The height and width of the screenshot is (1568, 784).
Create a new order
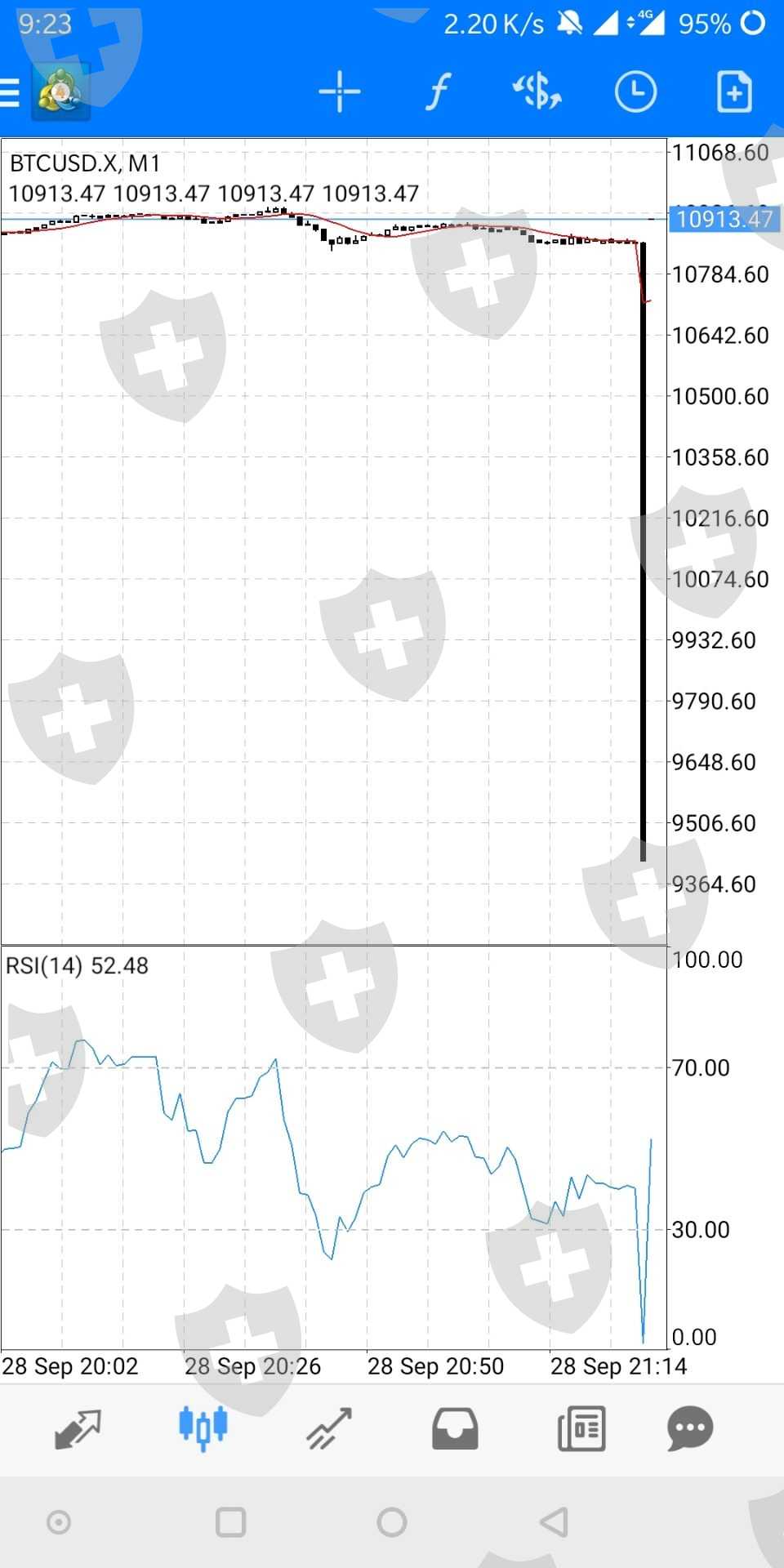[733, 91]
